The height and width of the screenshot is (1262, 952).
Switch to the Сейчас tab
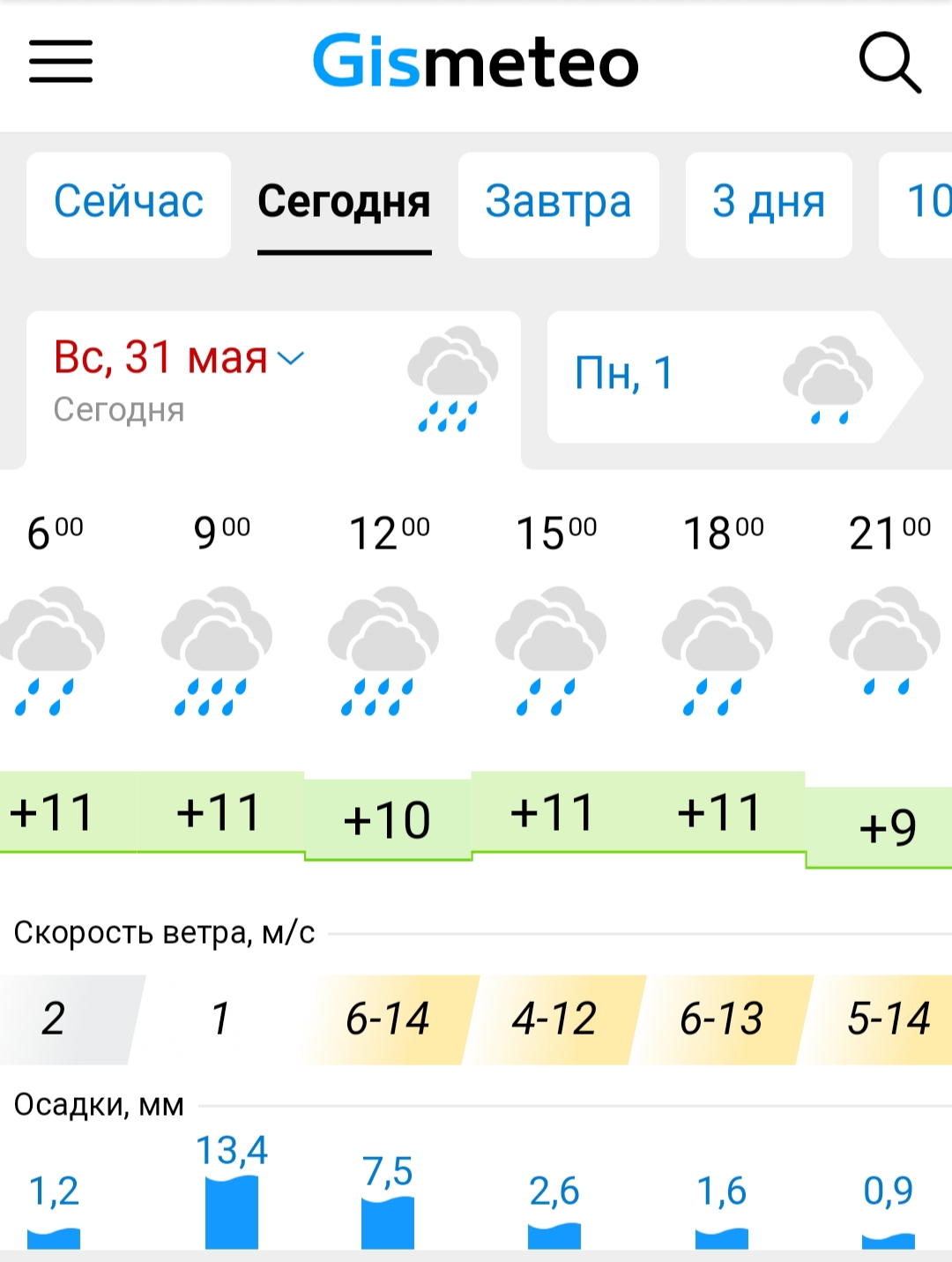click(x=129, y=203)
